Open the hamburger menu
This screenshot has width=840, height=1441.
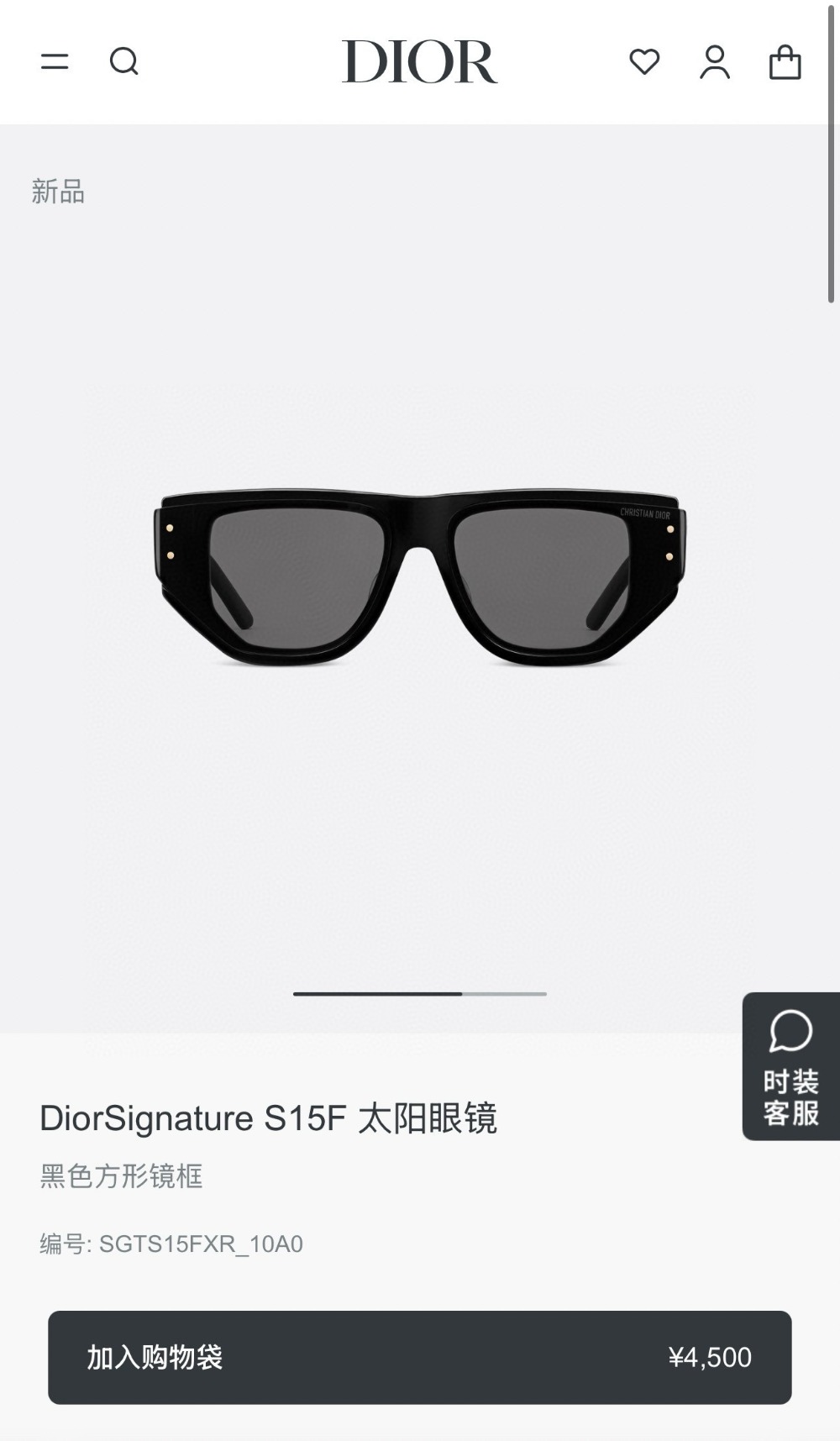pyautogui.click(x=55, y=61)
